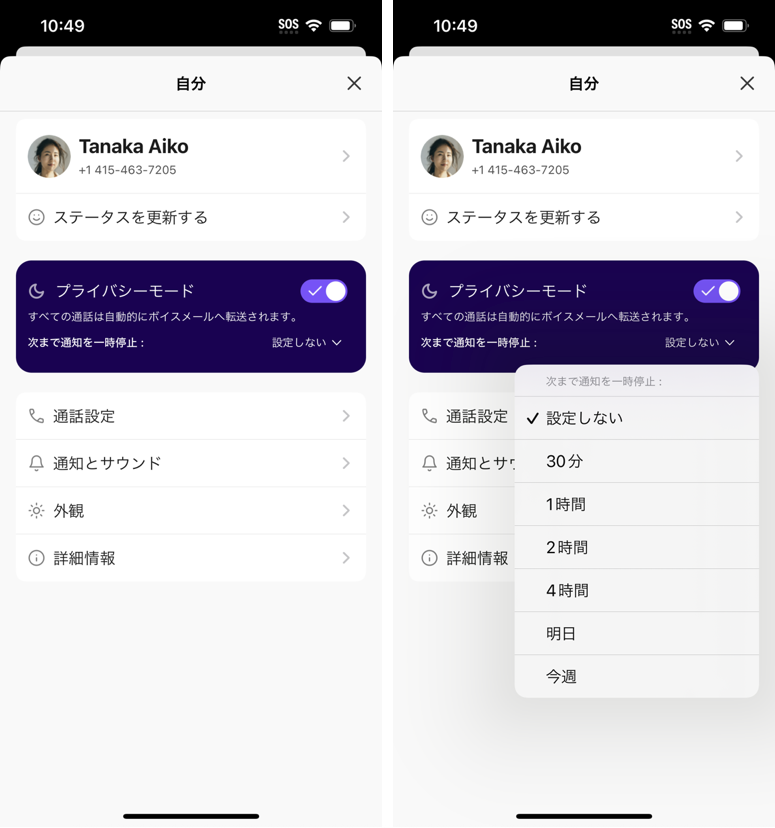775x828 pixels.
Task: Select the 30分 pause option
Action: [x=636, y=461]
